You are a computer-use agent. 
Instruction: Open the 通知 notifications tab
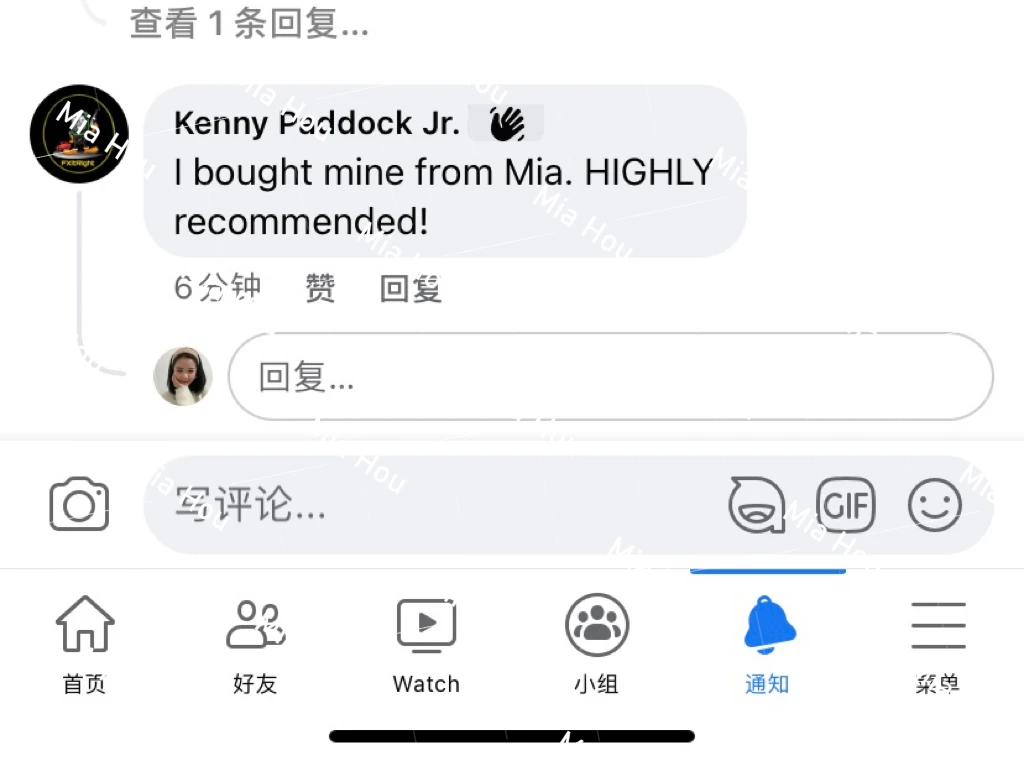[767, 645]
